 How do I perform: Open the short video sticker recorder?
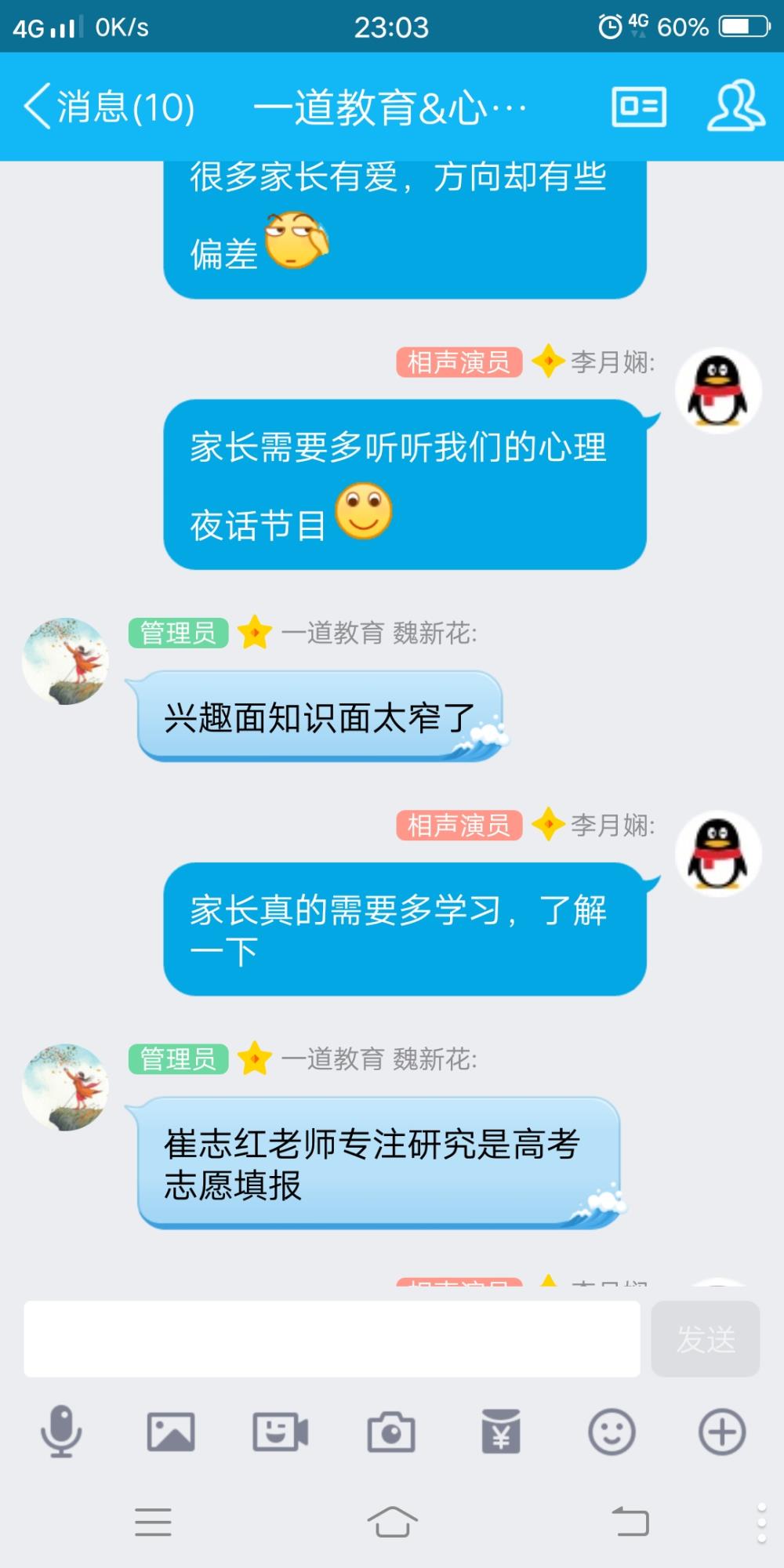[281, 1432]
